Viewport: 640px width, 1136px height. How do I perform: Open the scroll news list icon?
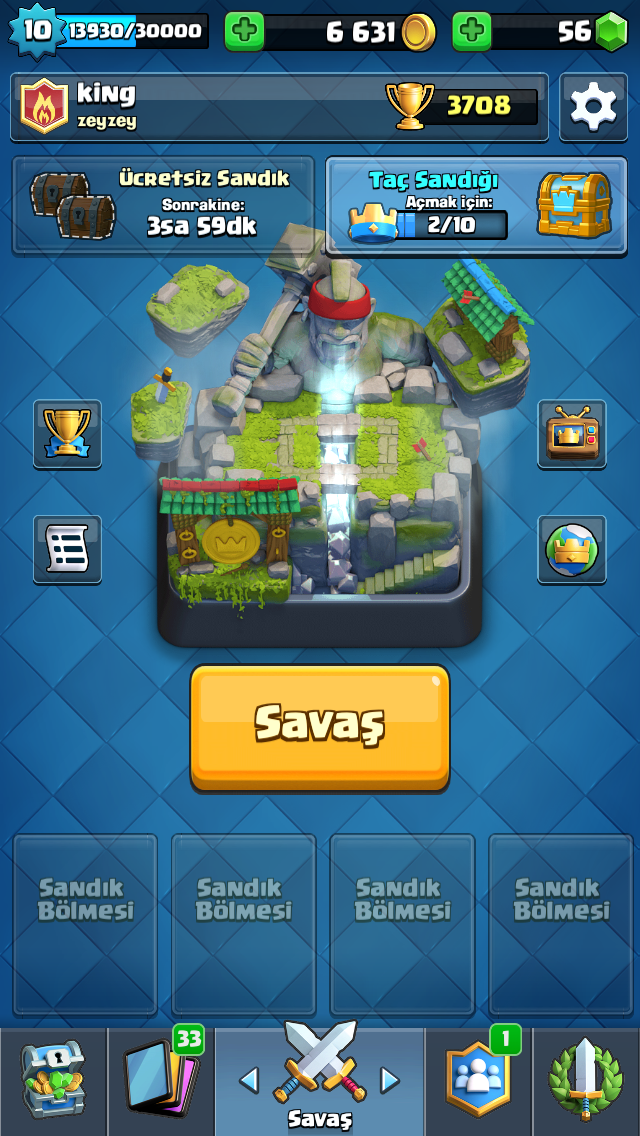click(x=67, y=549)
